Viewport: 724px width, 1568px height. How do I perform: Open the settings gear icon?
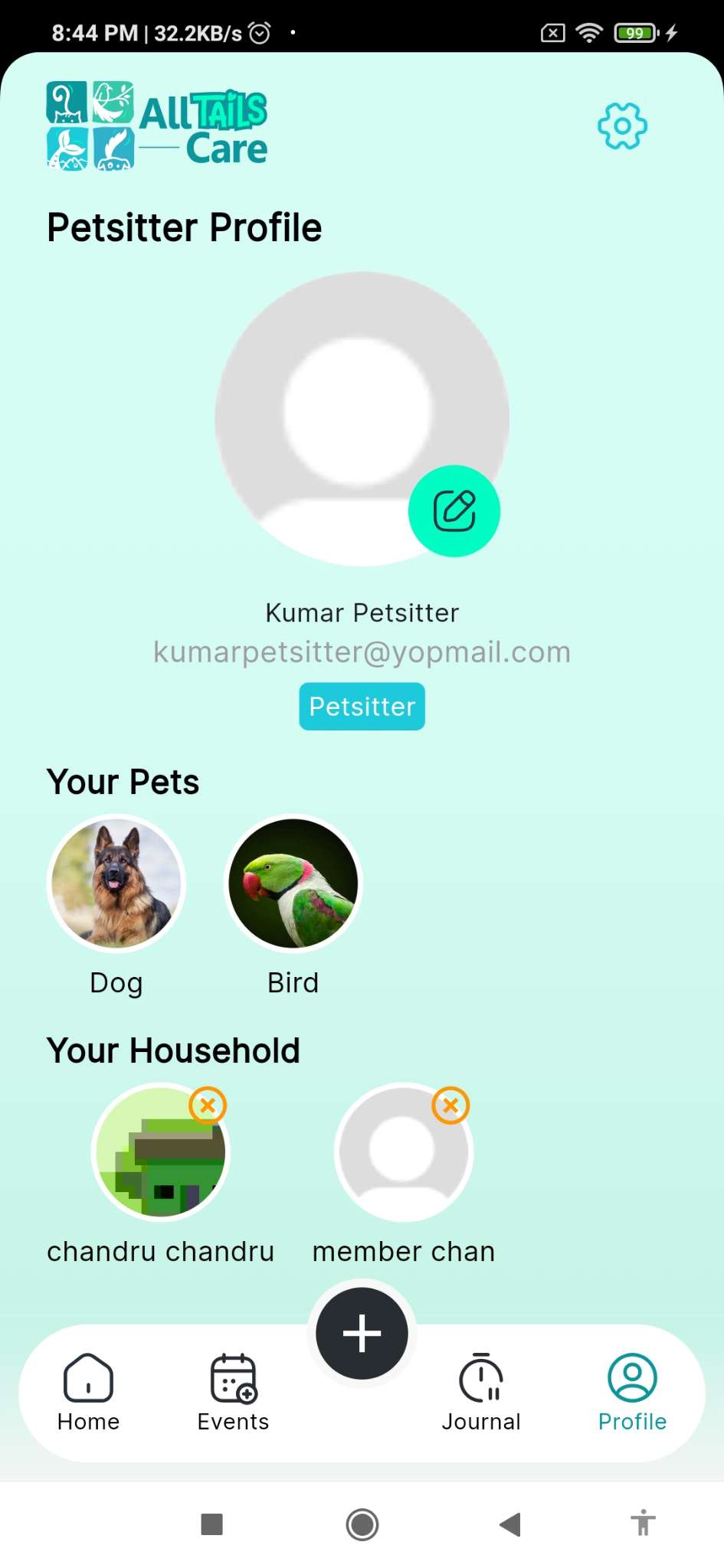[622, 126]
